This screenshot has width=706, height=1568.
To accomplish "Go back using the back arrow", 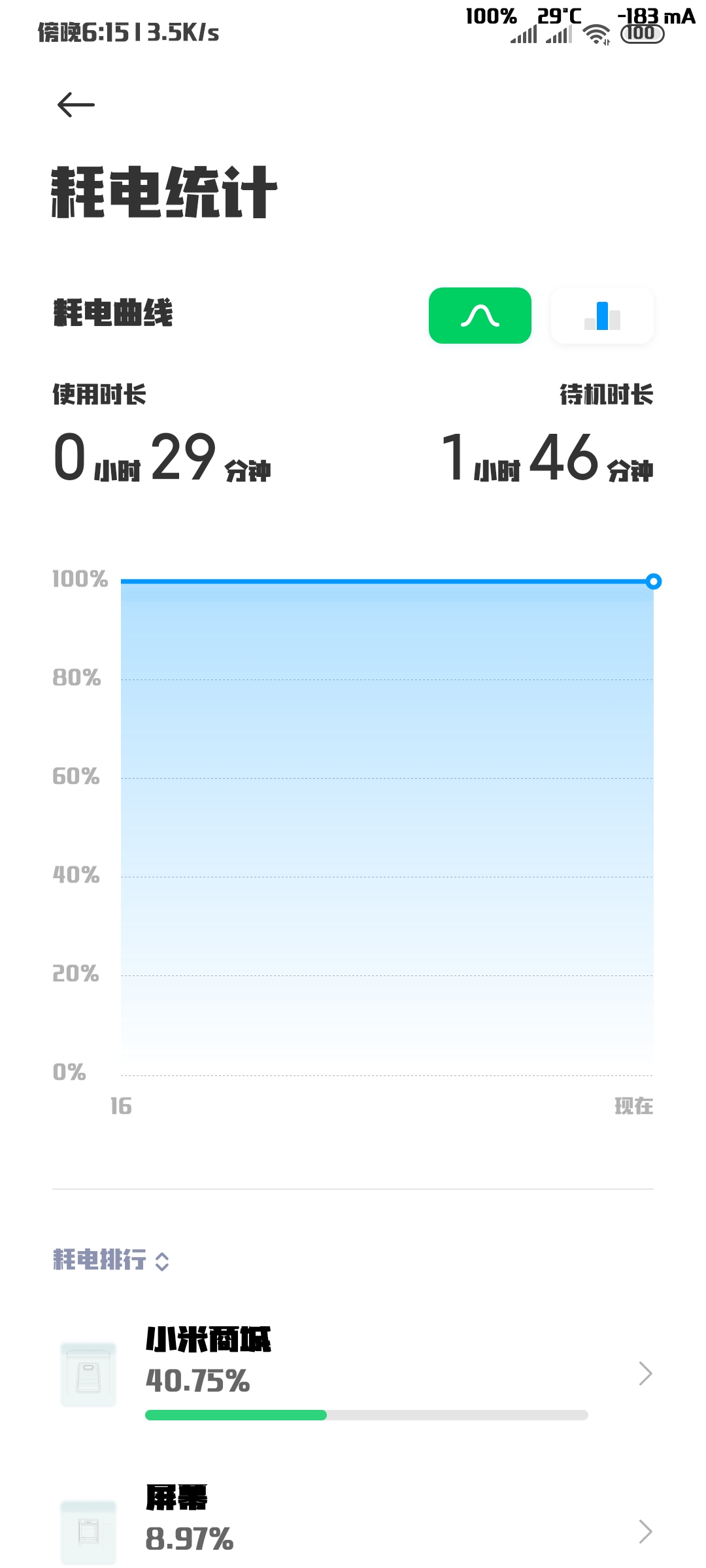I will [x=76, y=105].
